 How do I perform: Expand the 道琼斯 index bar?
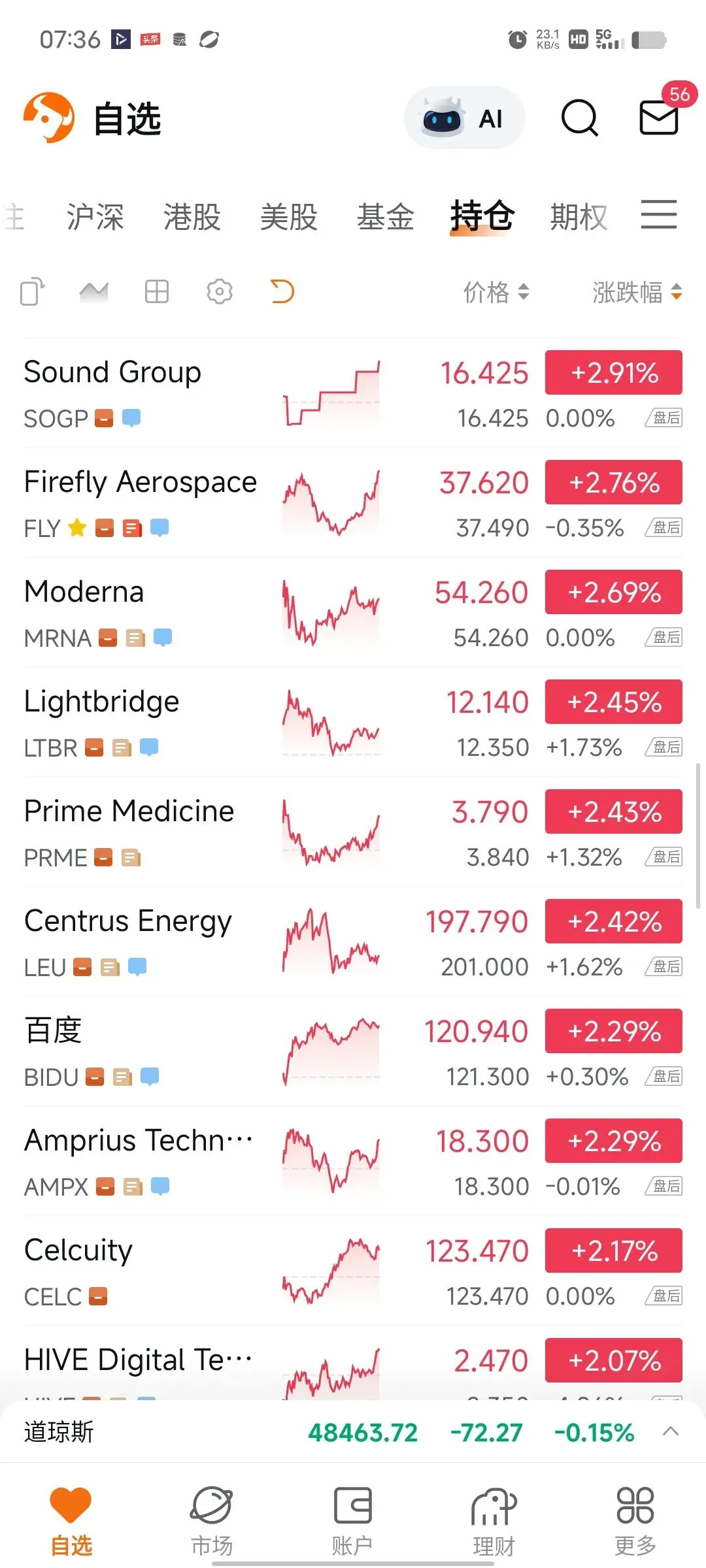(x=670, y=1432)
